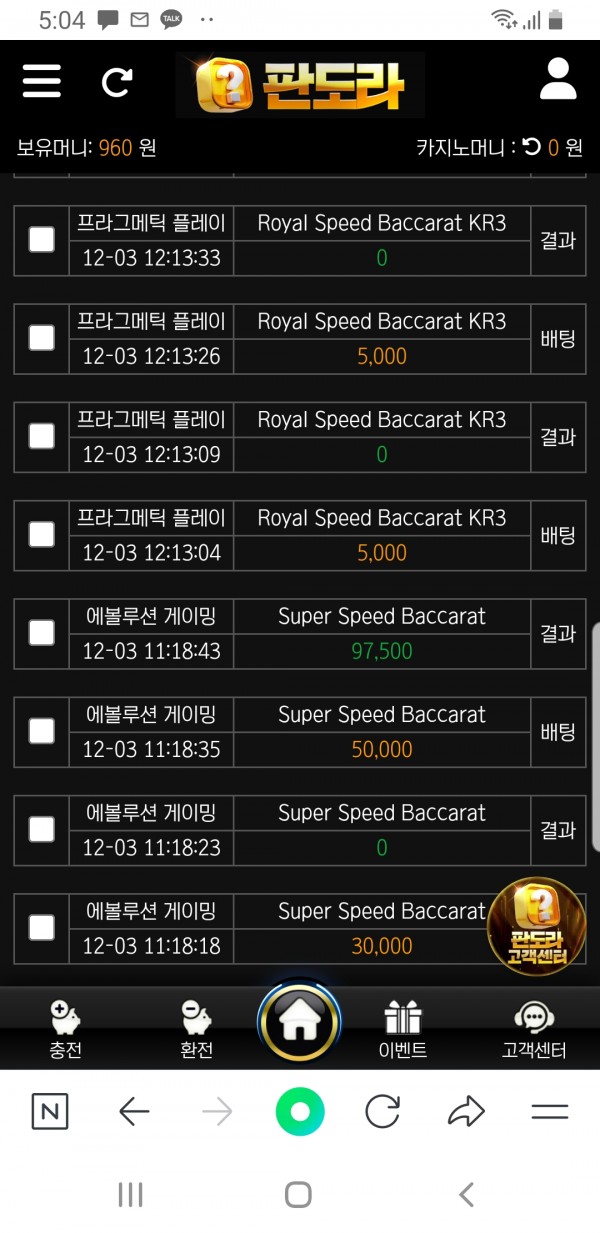Screen dimensions: 600x1233
Task: Open the user profile icon
Action: click(558, 79)
